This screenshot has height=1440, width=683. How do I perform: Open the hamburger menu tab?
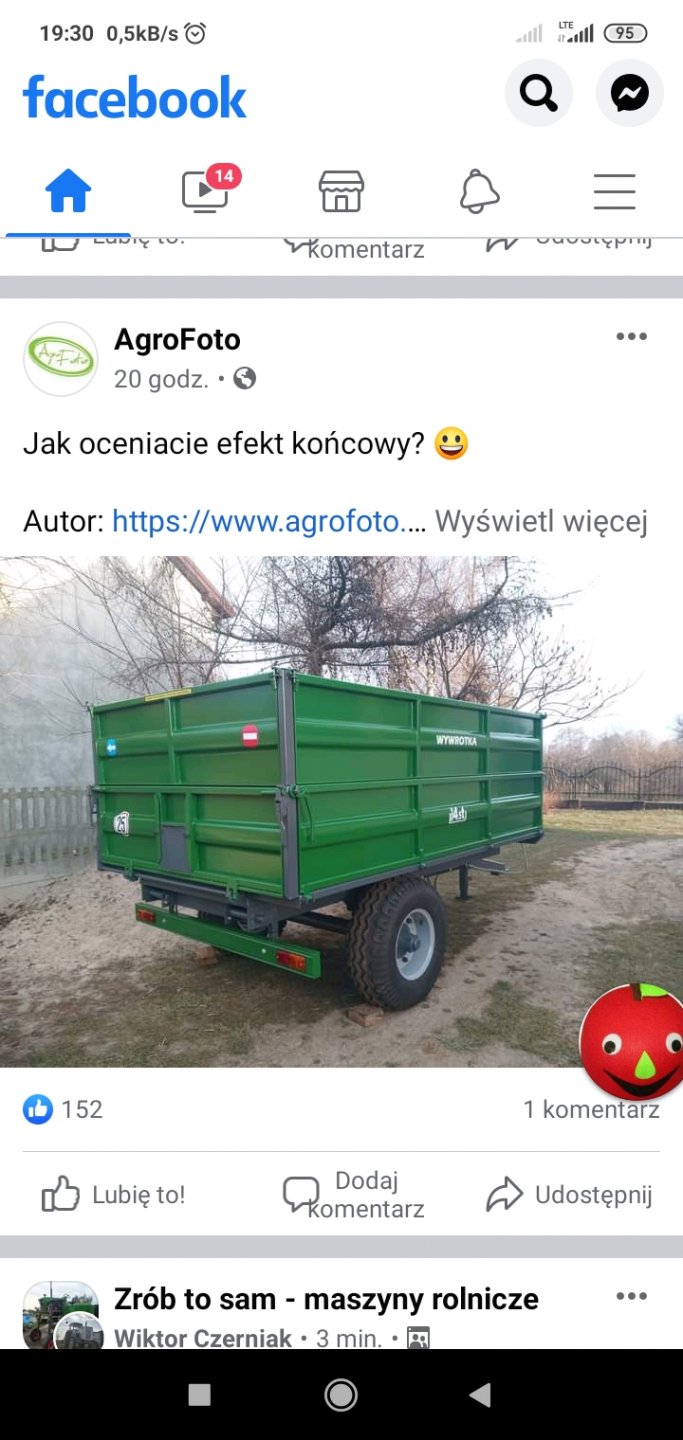coord(614,191)
